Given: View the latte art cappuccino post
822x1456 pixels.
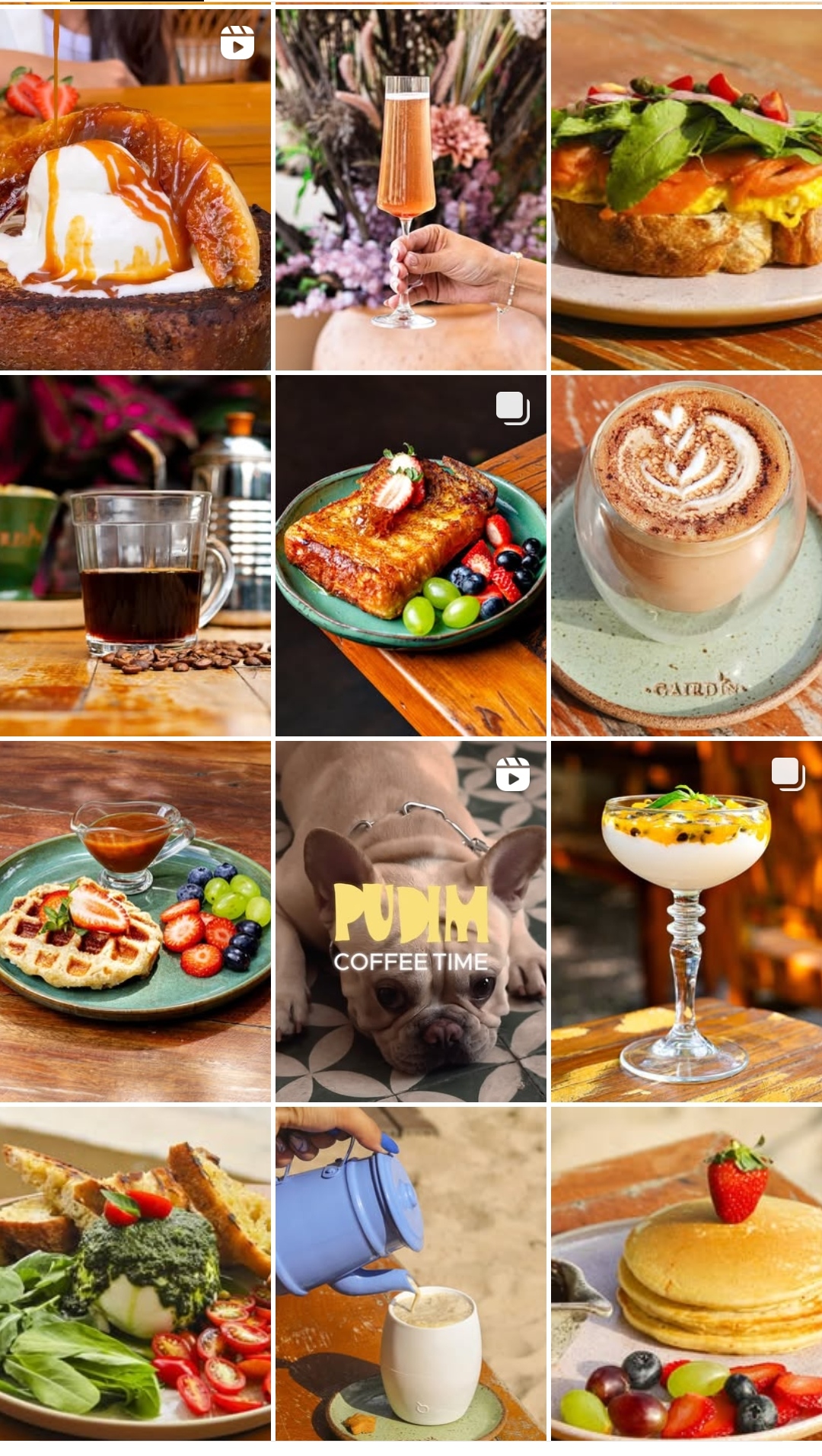Looking at the screenshot, I should tap(687, 555).
